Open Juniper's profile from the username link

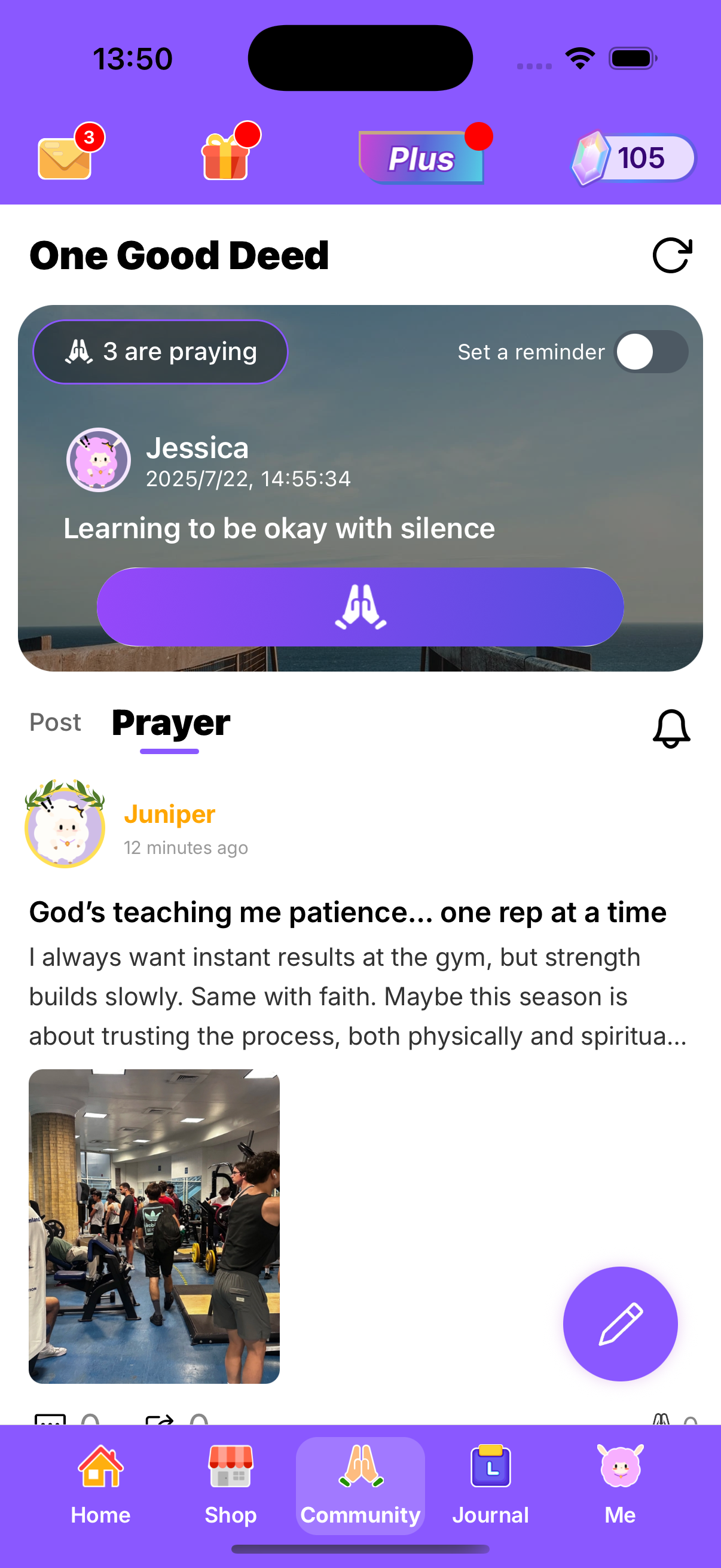click(170, 814)
